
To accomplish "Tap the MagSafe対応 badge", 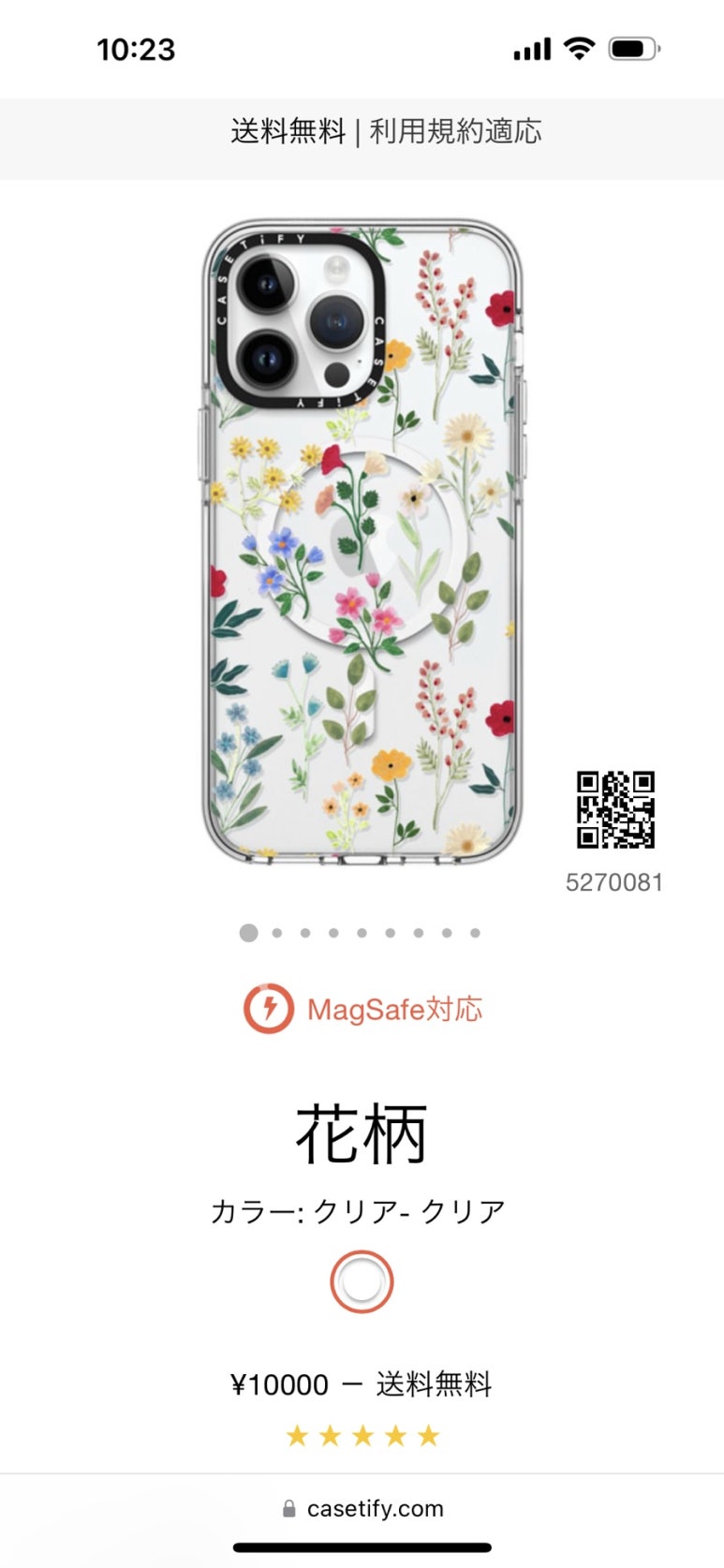I will click(362, 1009).
